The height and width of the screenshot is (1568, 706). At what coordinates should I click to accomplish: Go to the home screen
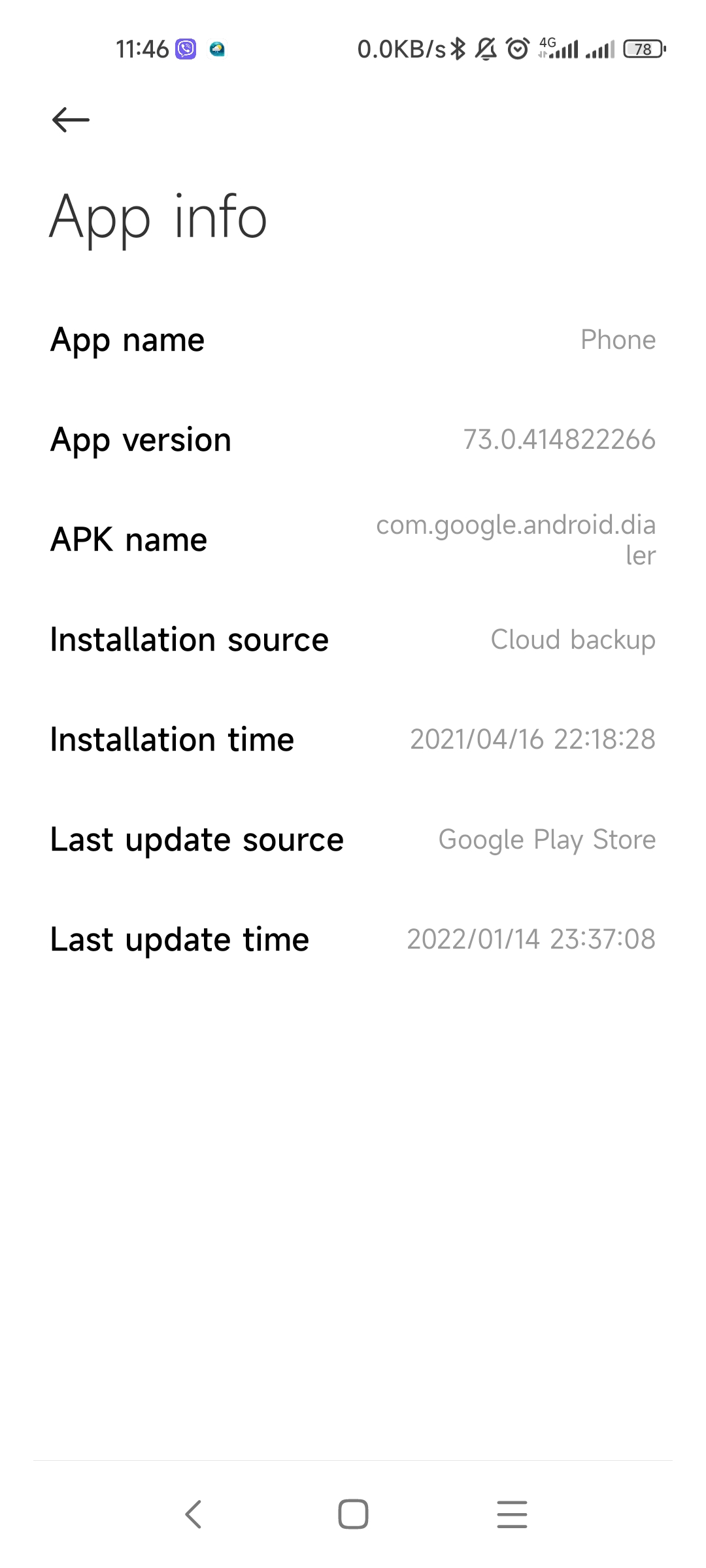coord(353,1514)
